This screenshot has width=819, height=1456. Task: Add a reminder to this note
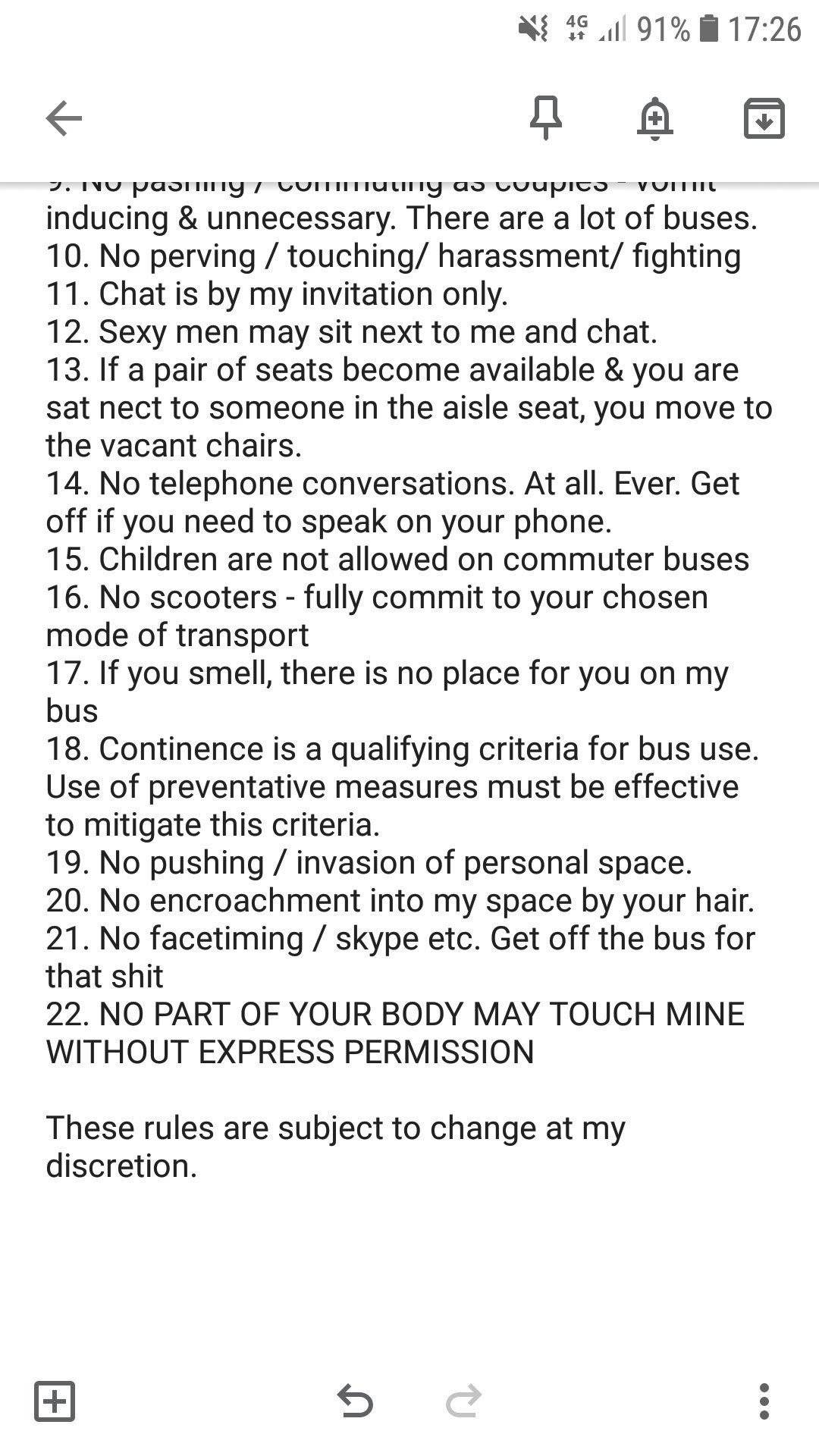655,118
